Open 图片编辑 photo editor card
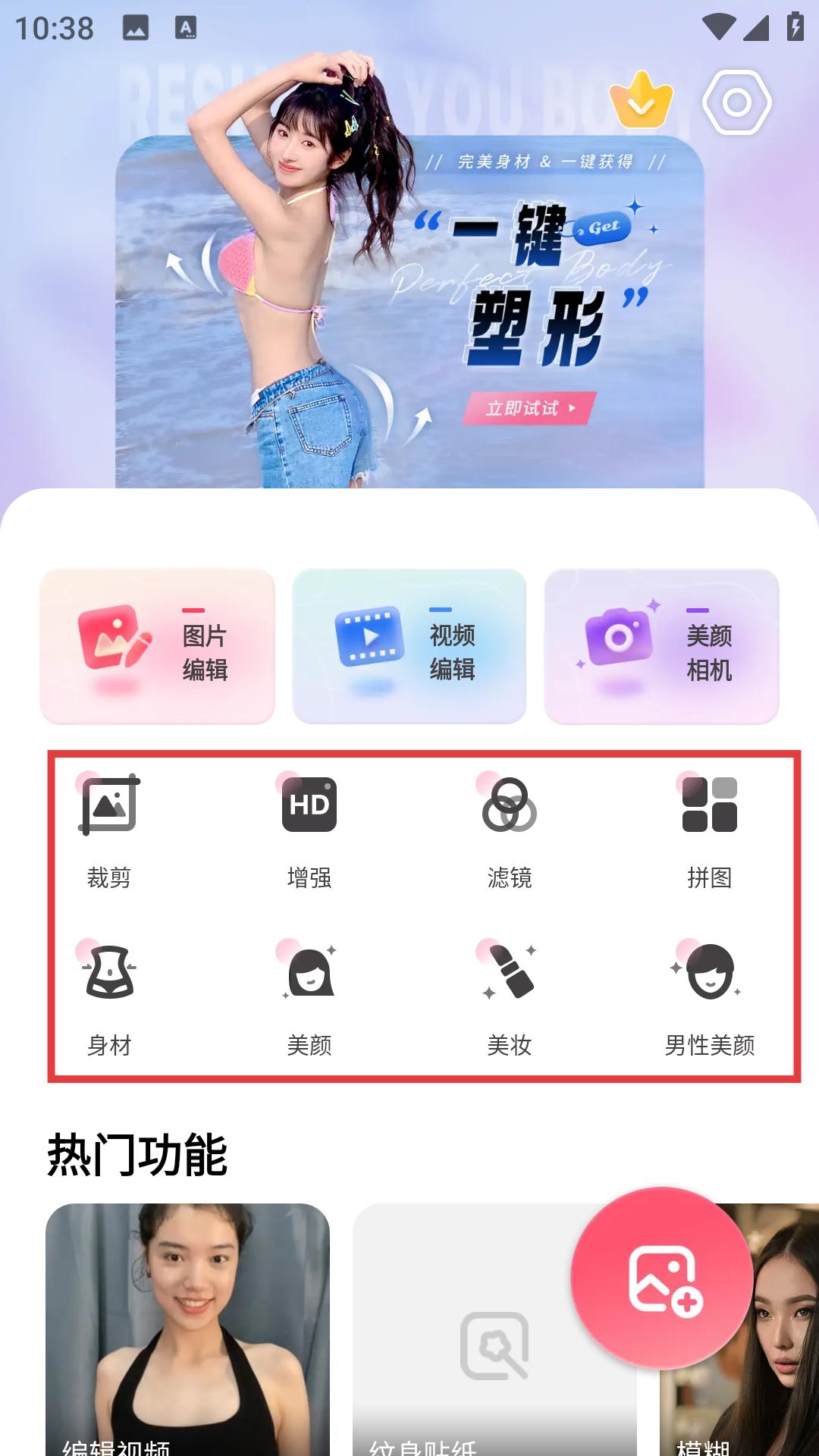 (157, 646)
